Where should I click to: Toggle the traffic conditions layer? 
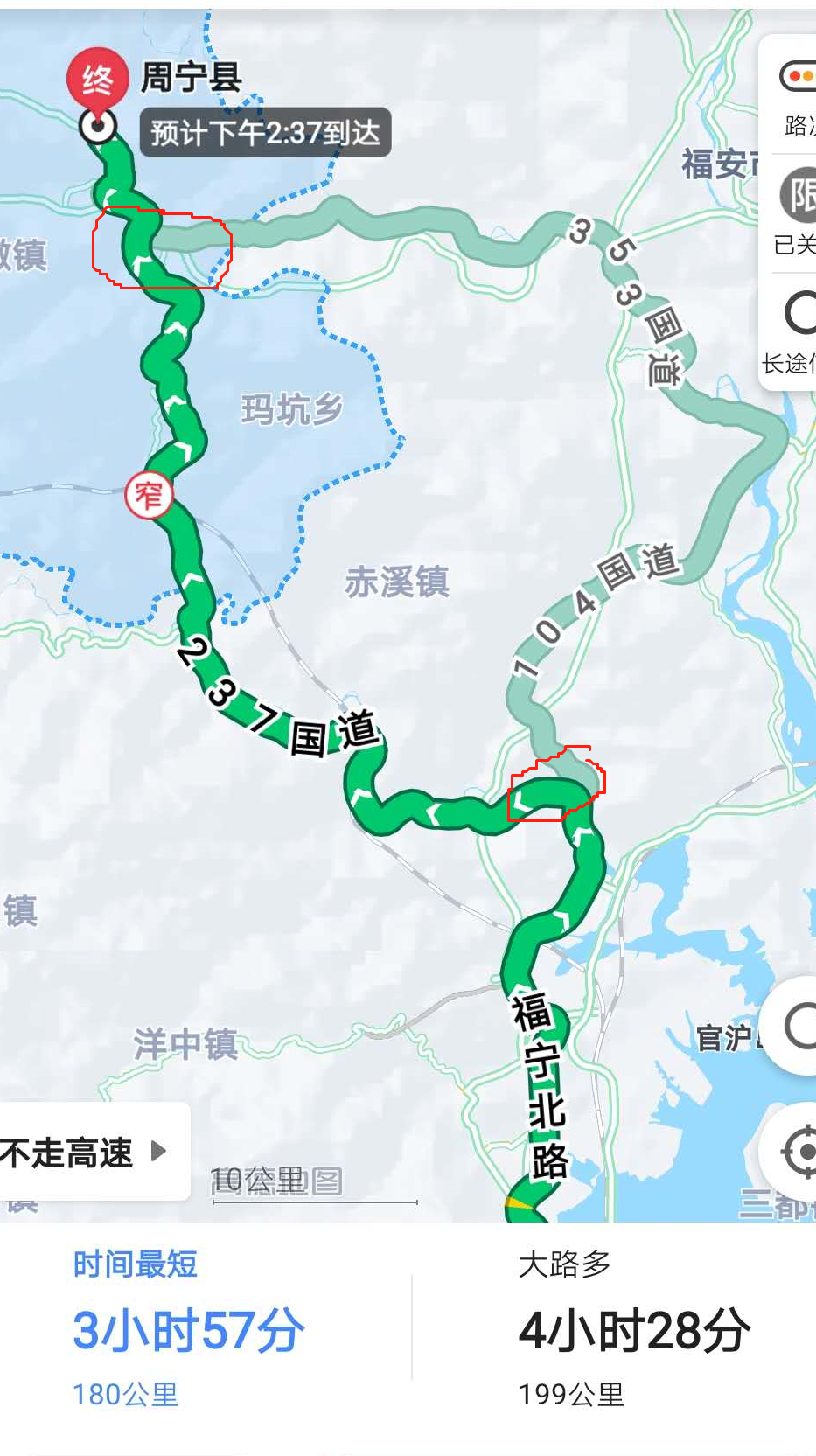(796, 96)
